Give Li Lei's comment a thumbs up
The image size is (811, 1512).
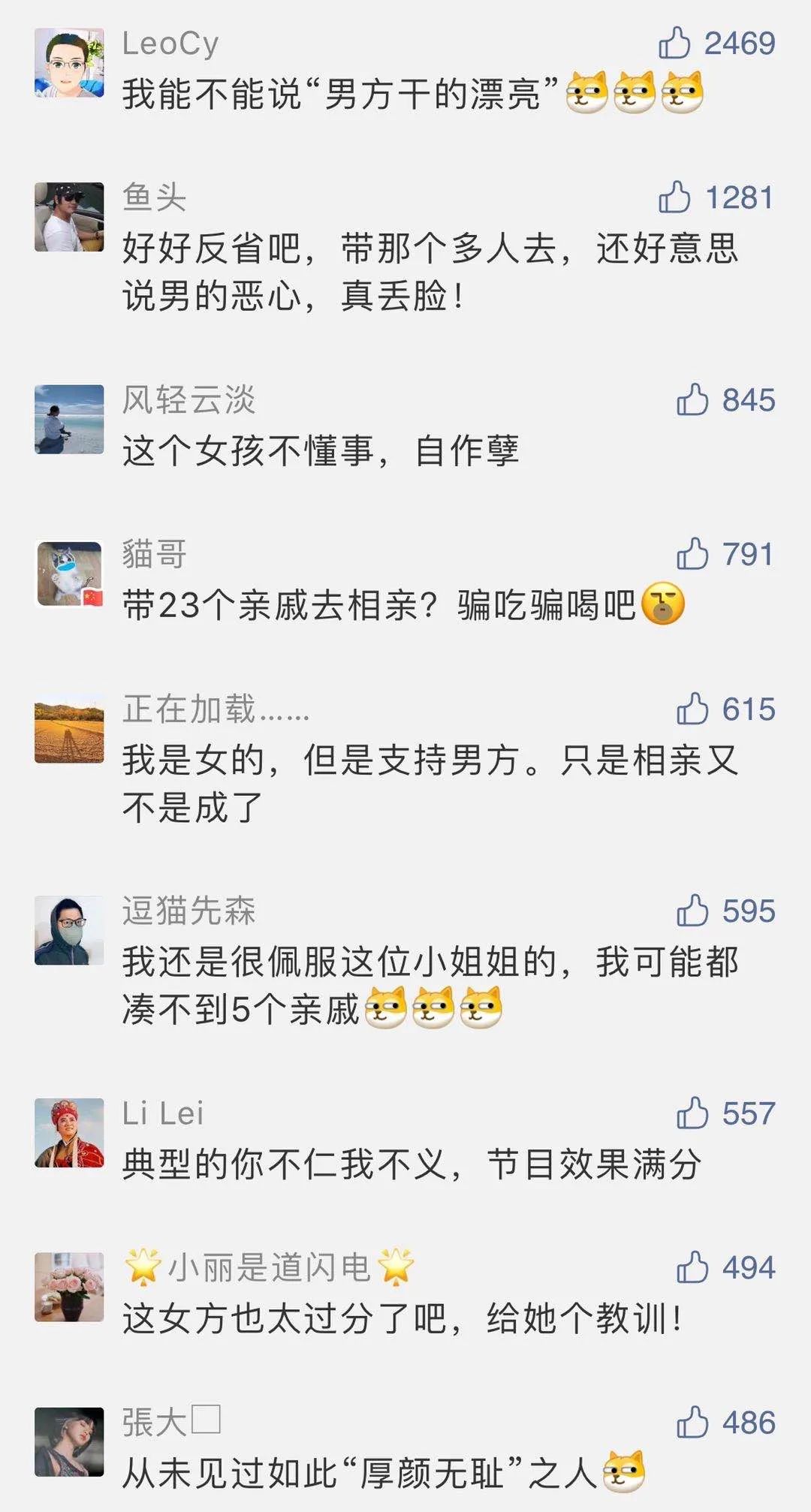(x=692, y=1113)
